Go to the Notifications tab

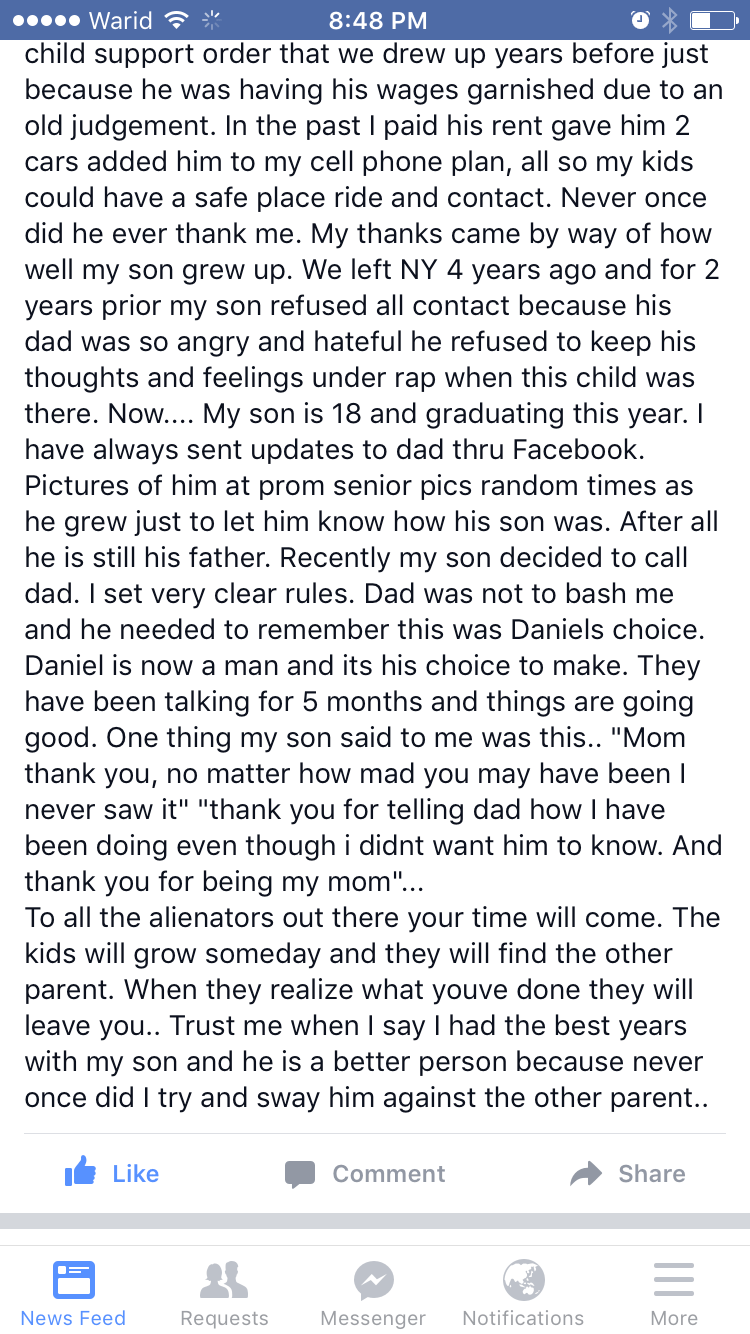[523, 1294]
